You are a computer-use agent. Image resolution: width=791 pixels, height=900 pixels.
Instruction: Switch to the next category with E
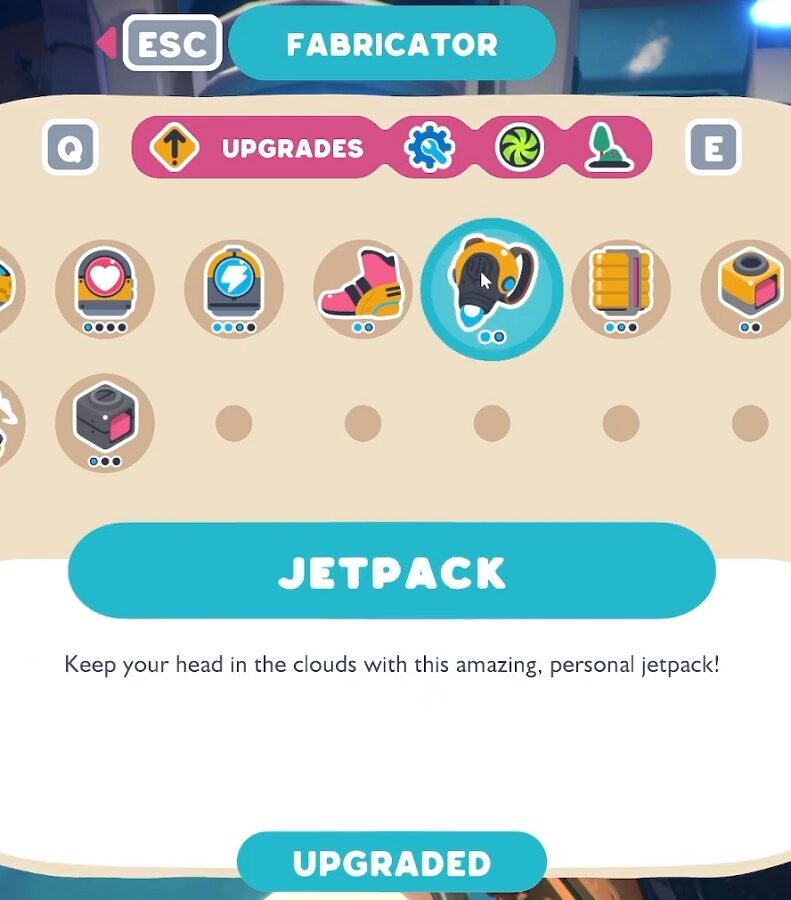pos(713,148)
